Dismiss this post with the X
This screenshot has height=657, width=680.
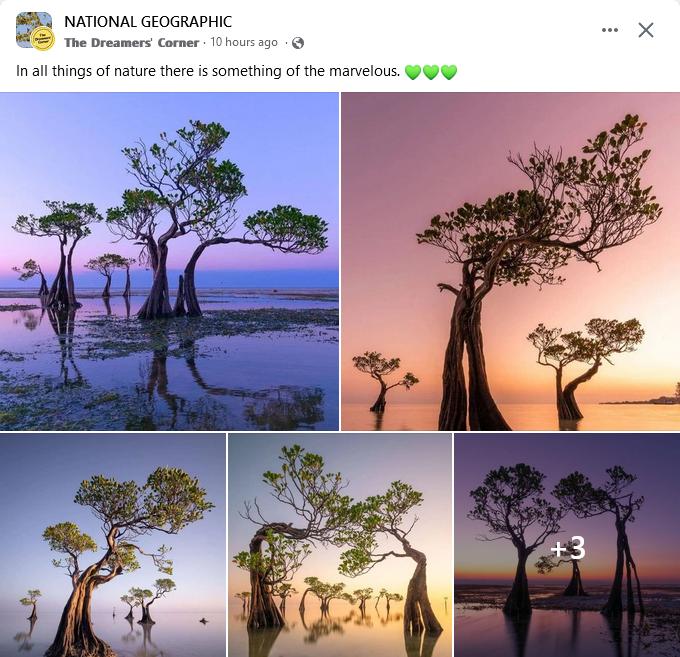tap(646, 30)
